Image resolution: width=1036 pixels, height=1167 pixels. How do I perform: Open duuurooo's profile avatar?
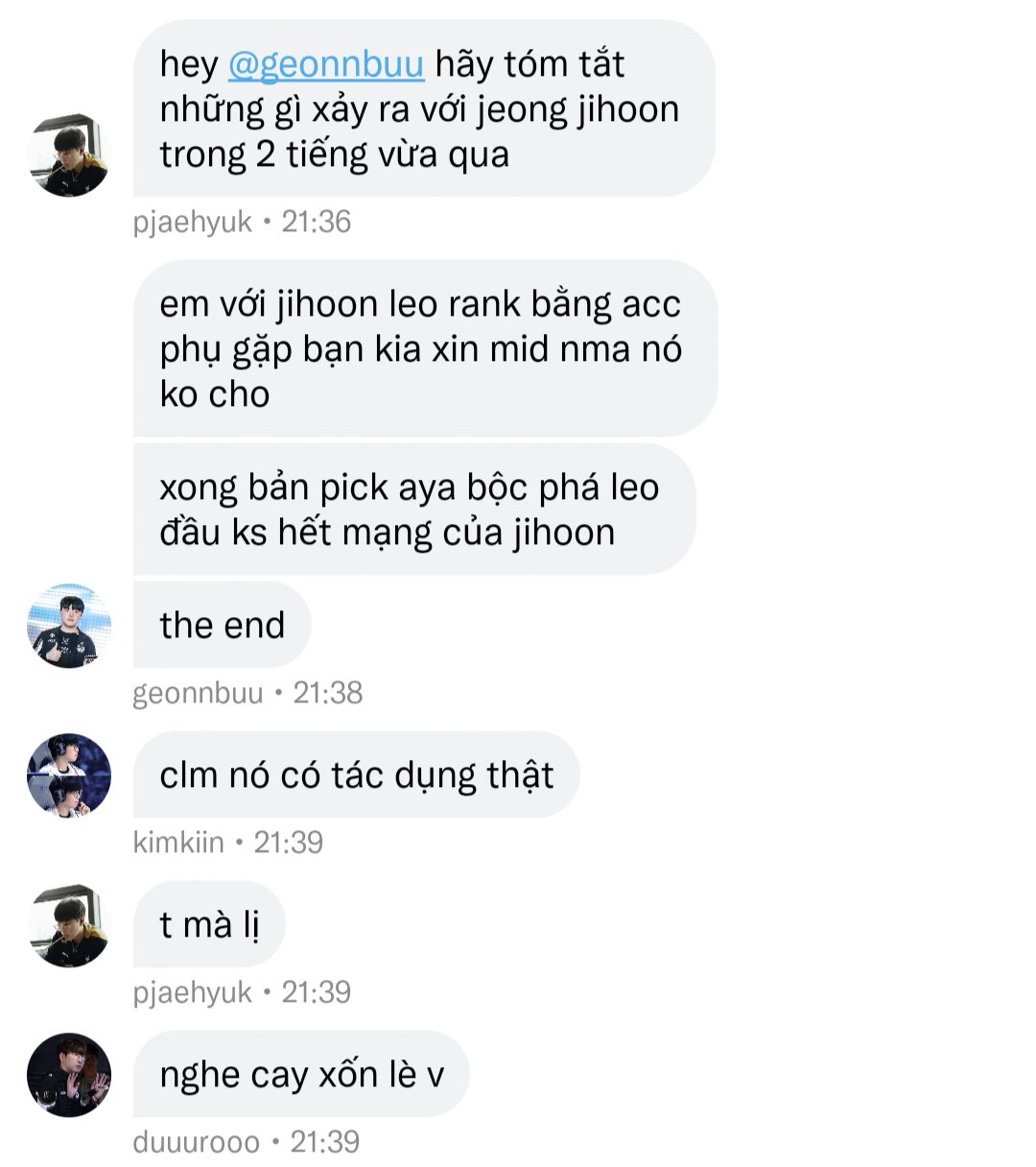69,1075
